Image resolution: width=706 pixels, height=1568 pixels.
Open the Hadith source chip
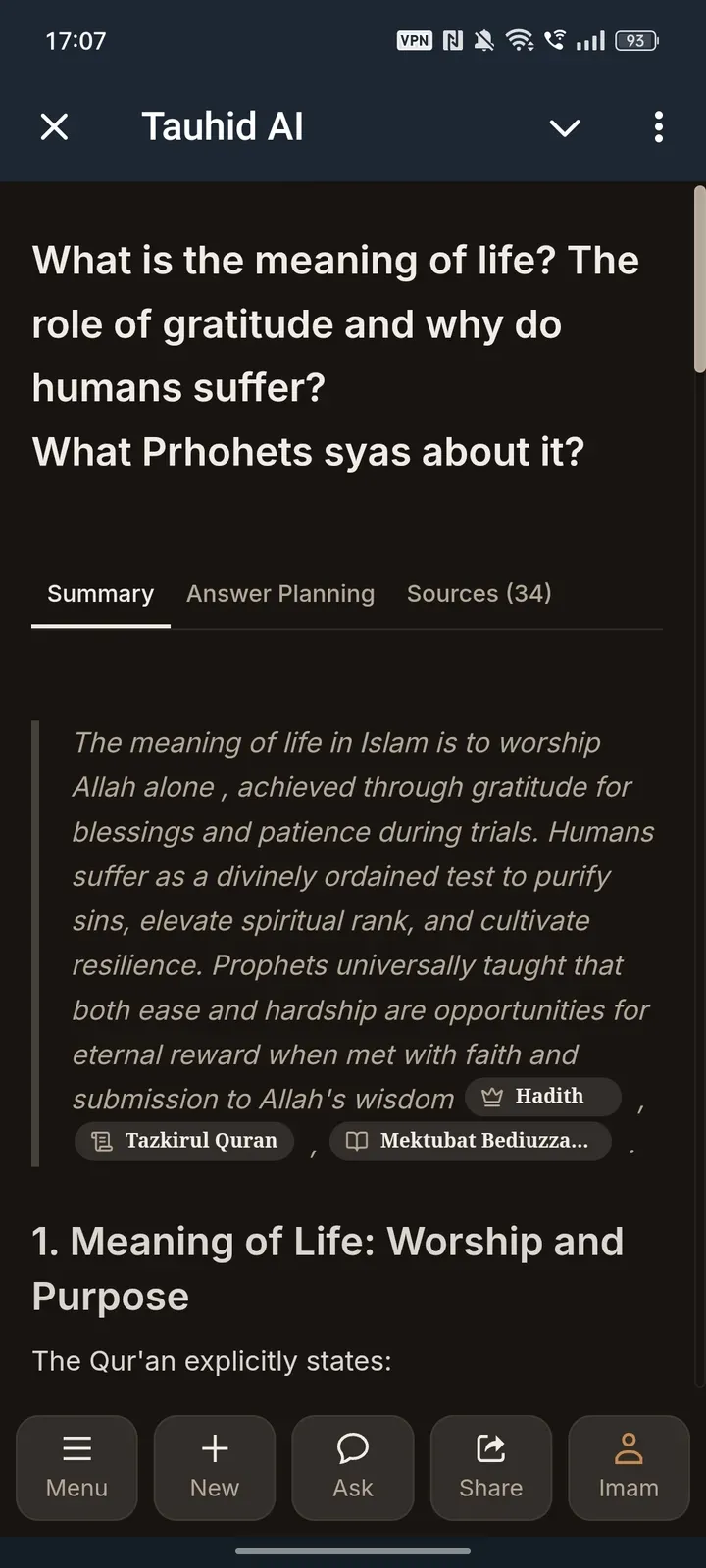(x=542, y=1097)
